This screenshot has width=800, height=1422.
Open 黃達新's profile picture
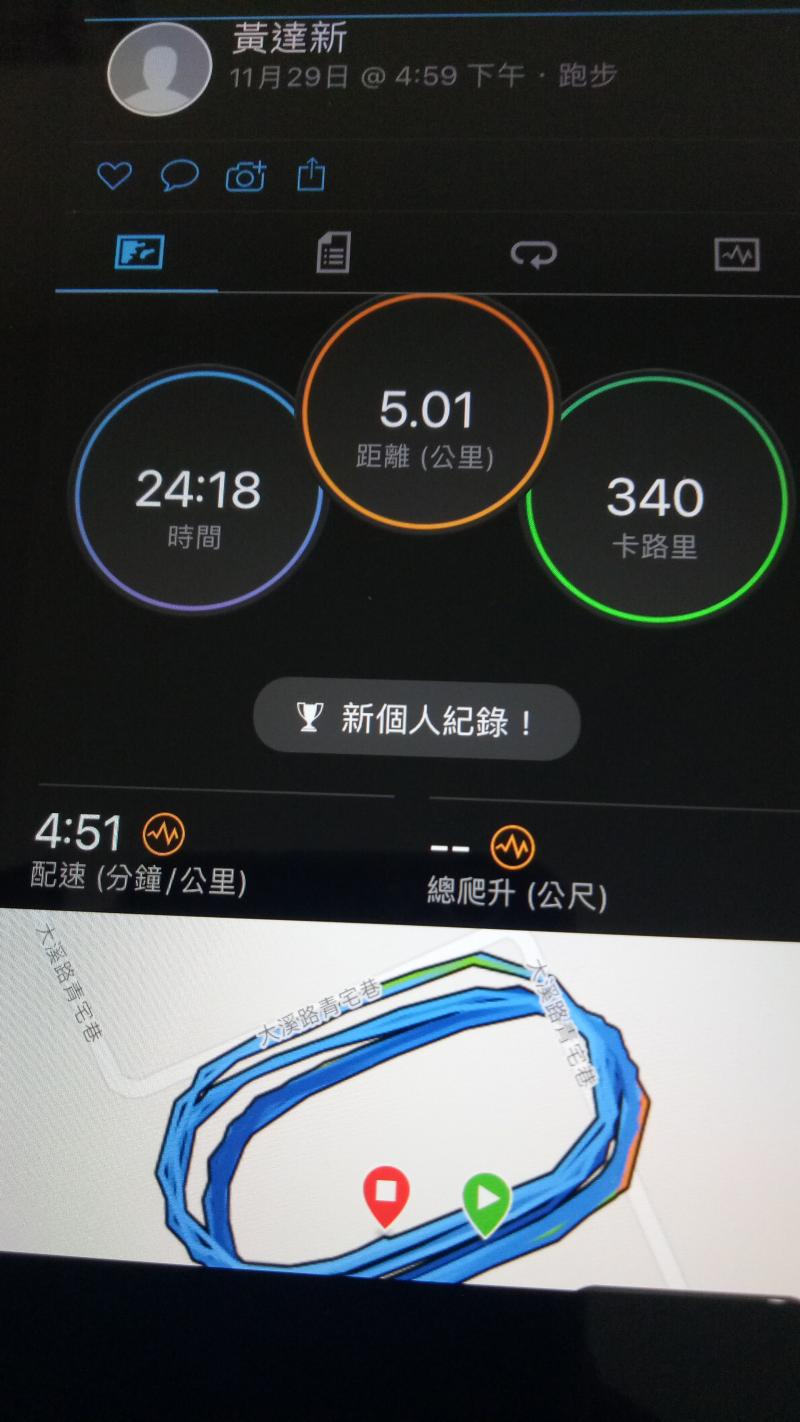click(x=160, y=68)
